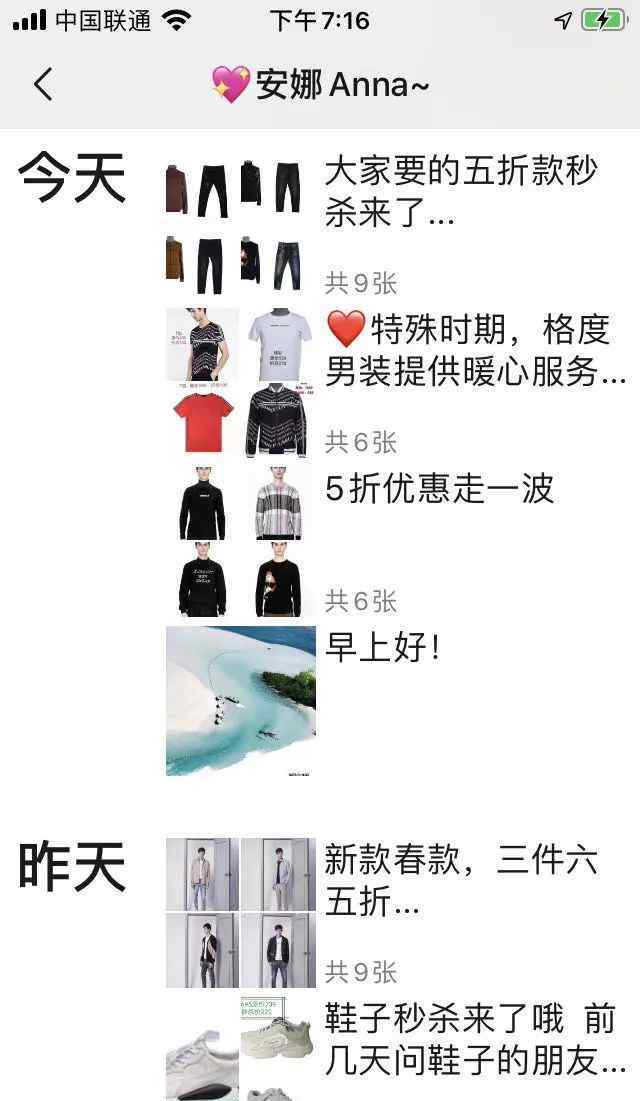Open the 5折优惠走一波 post
The width and height of the screenshot is (640, 1101).
440,488
